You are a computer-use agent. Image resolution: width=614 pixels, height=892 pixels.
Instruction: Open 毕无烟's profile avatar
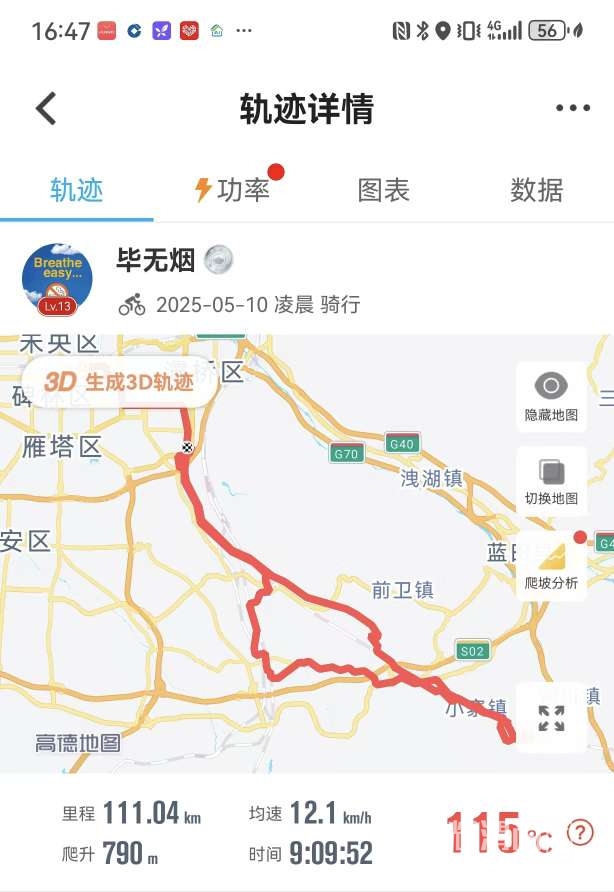pos(57,278)
